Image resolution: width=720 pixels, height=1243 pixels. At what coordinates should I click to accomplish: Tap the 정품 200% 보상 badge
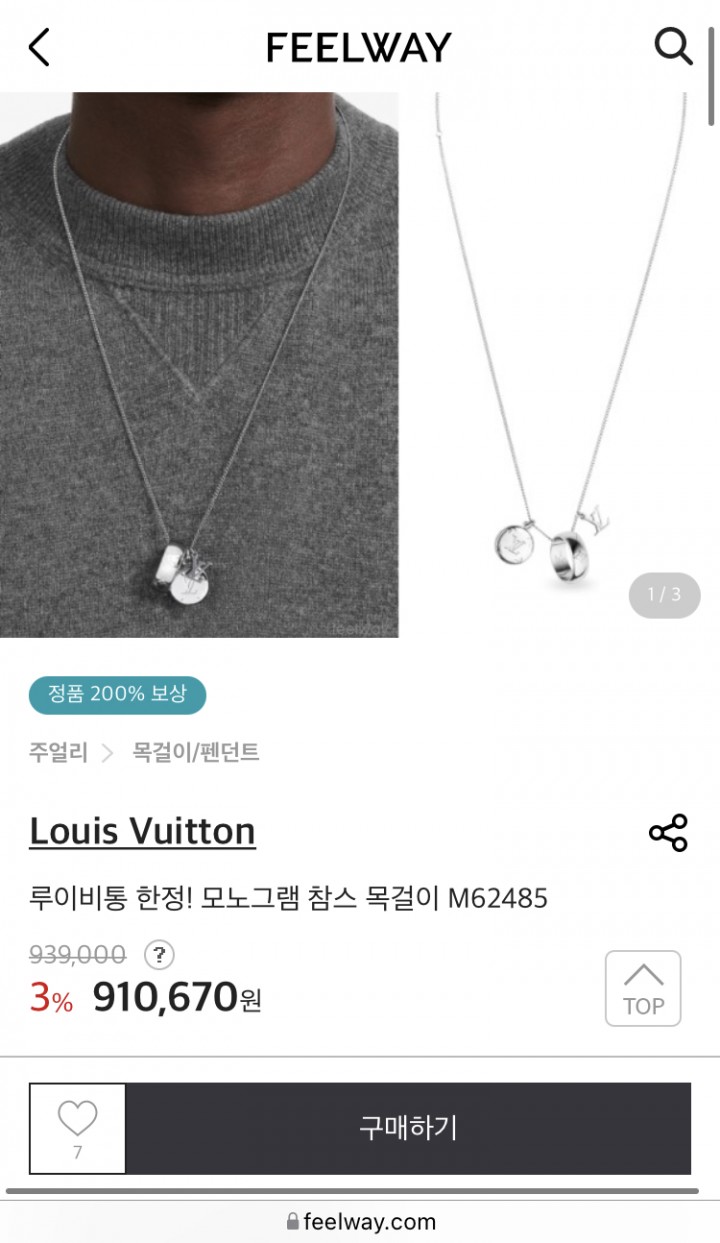(117, 694)
